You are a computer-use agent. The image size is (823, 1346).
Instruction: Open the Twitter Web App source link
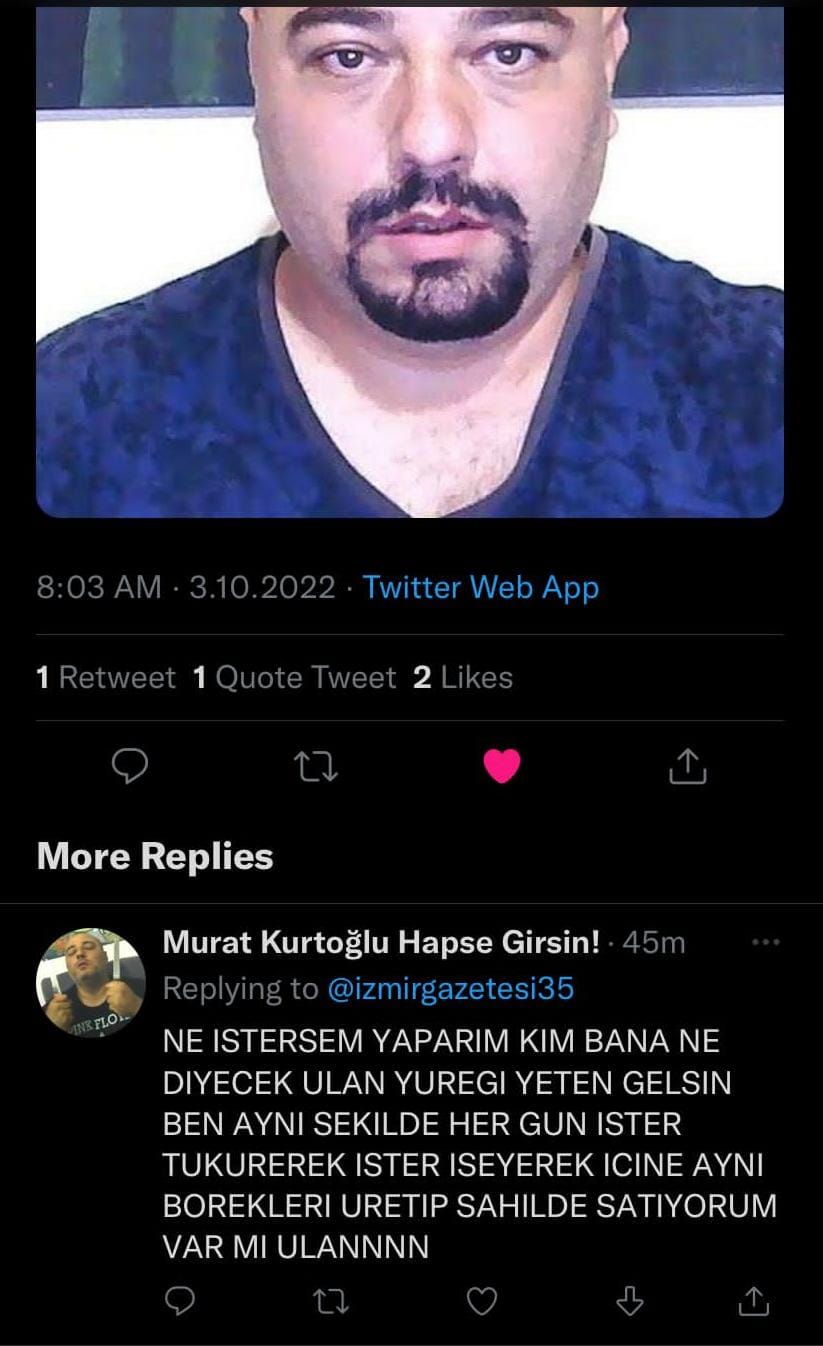(480, 587)
